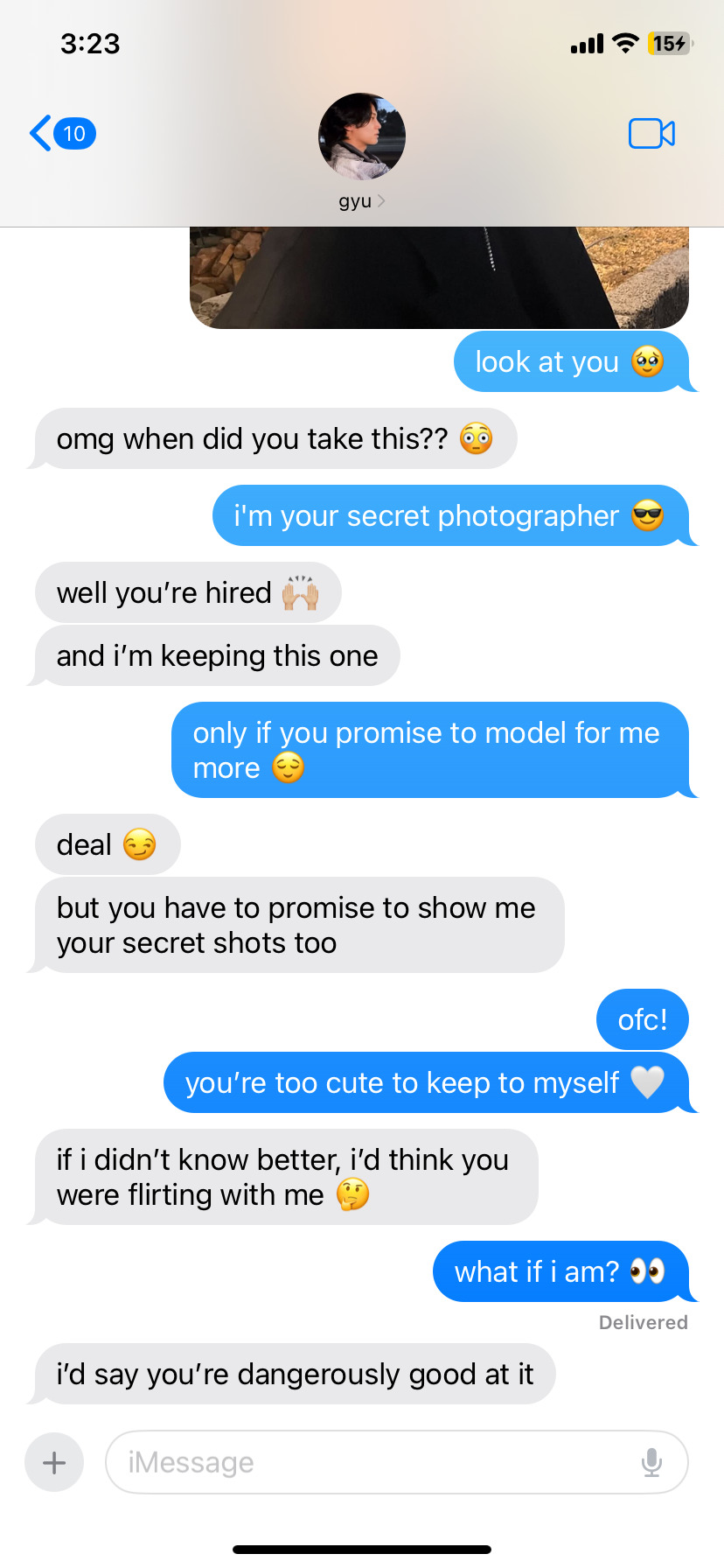Go back to the messages list
The width and height of the screenshot is (724, 1568).
click(x=61, y=134)
